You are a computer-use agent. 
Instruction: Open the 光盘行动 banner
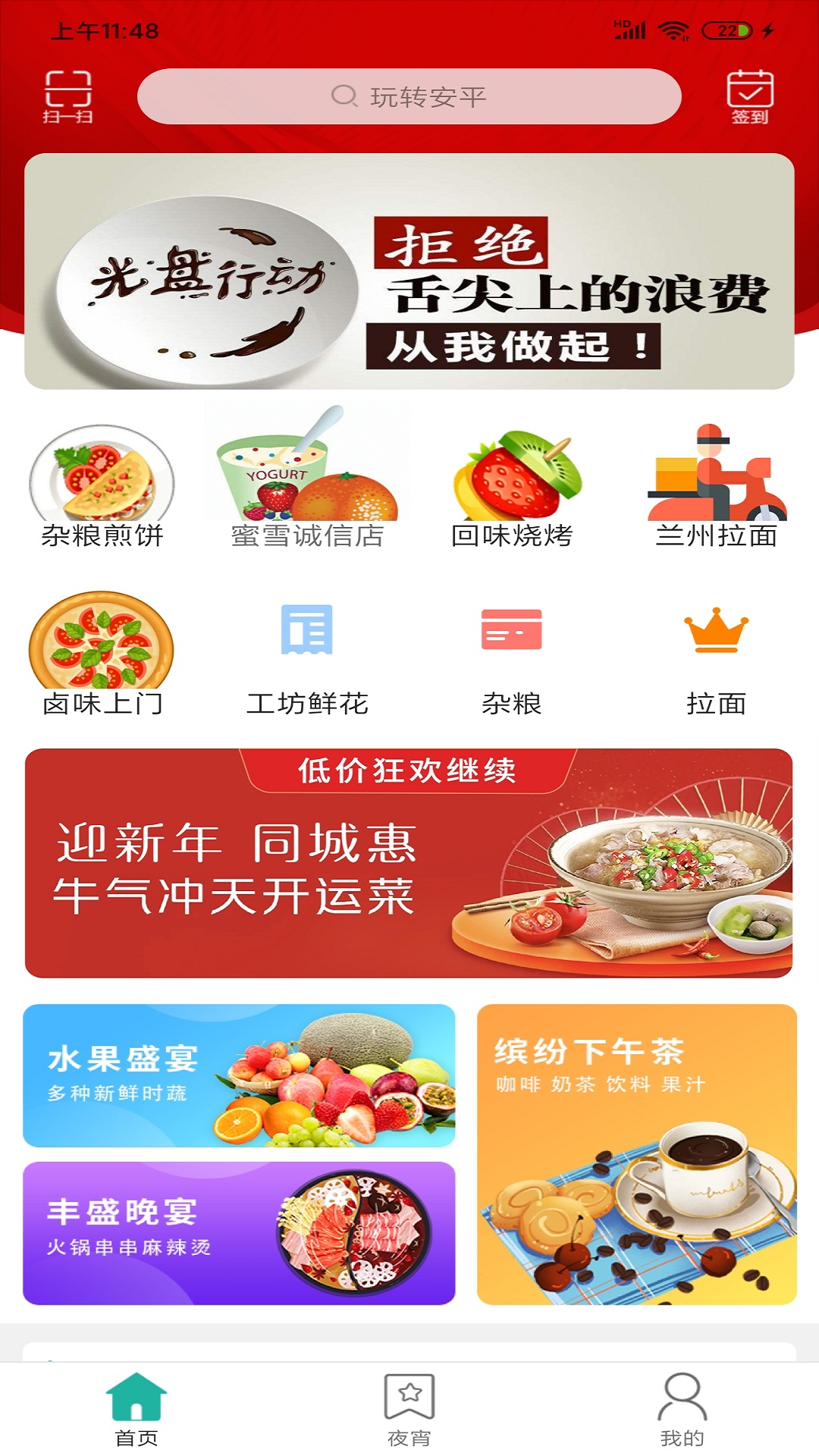[409, 271]
